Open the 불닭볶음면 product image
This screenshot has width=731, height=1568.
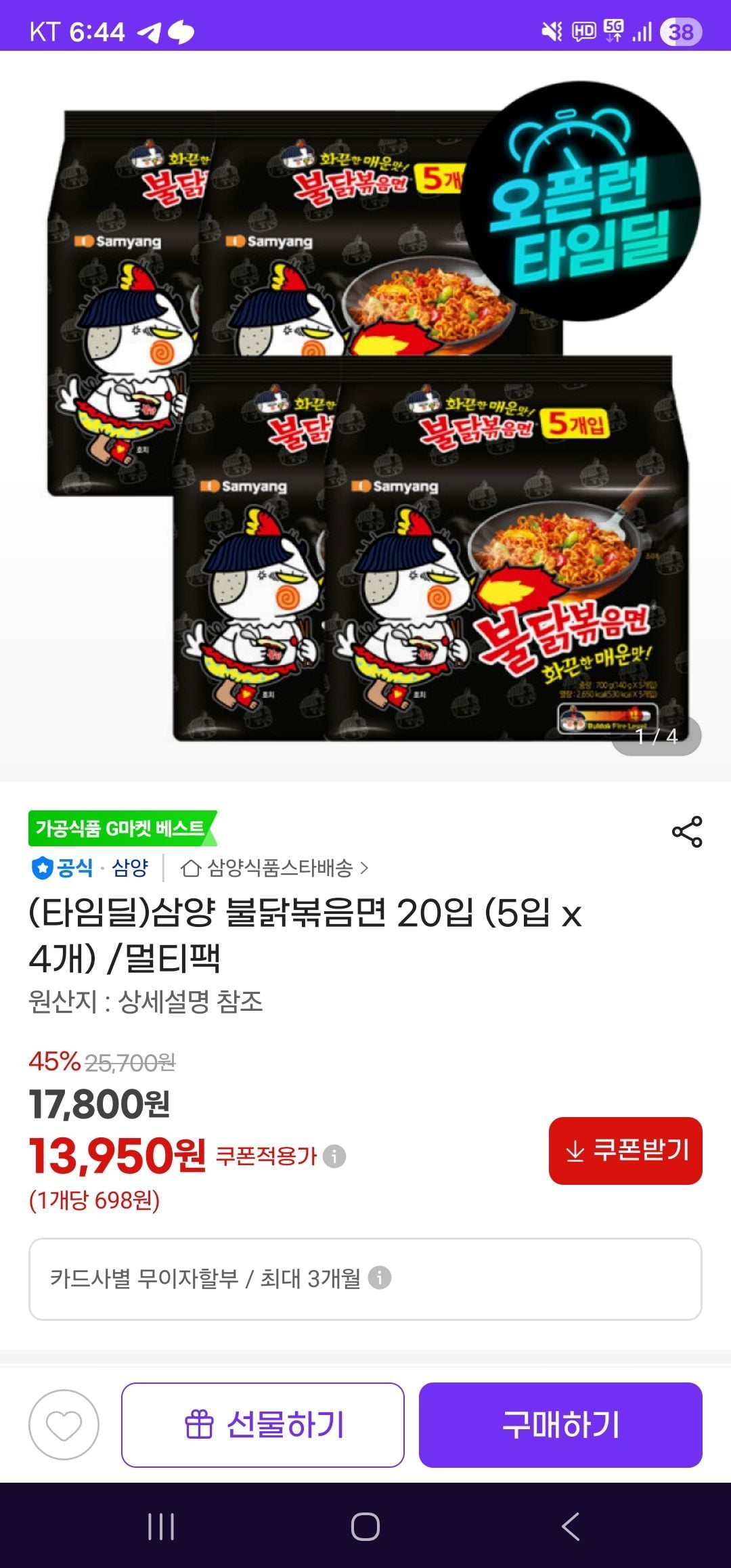[x=365, y=420]
